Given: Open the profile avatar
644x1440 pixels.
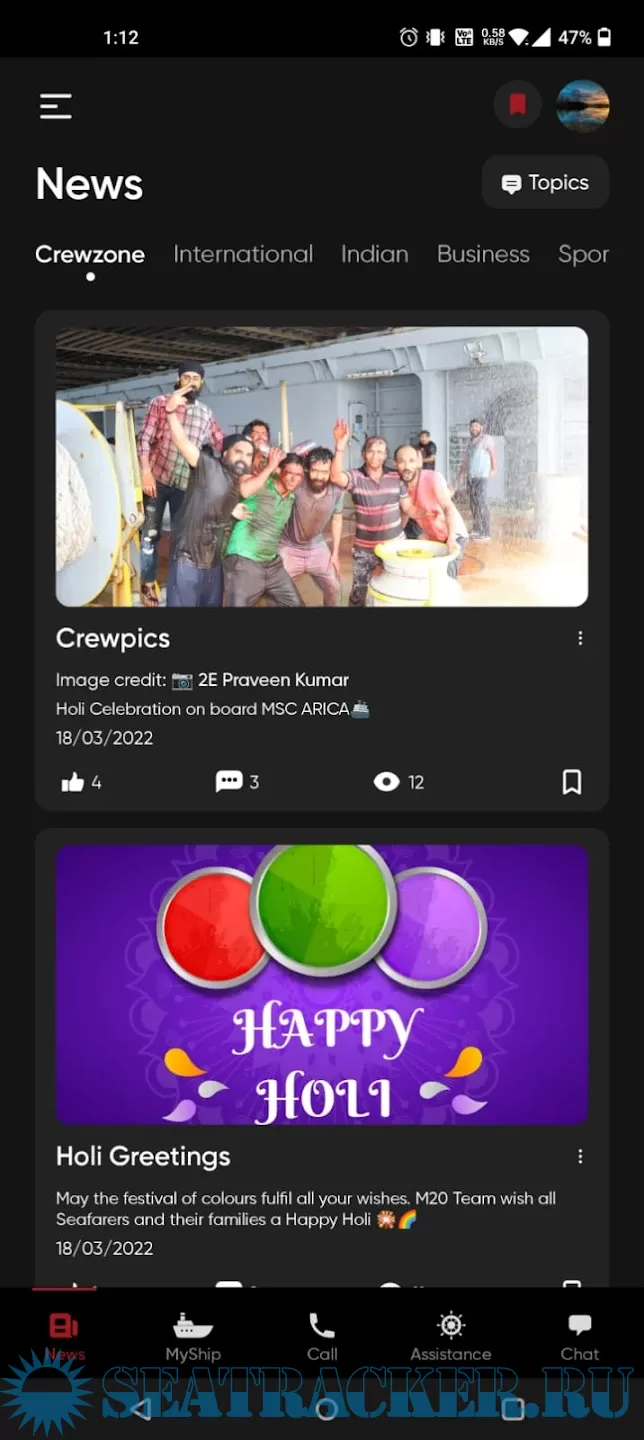Looking at the screenshot, I should [x=582, y=106].
